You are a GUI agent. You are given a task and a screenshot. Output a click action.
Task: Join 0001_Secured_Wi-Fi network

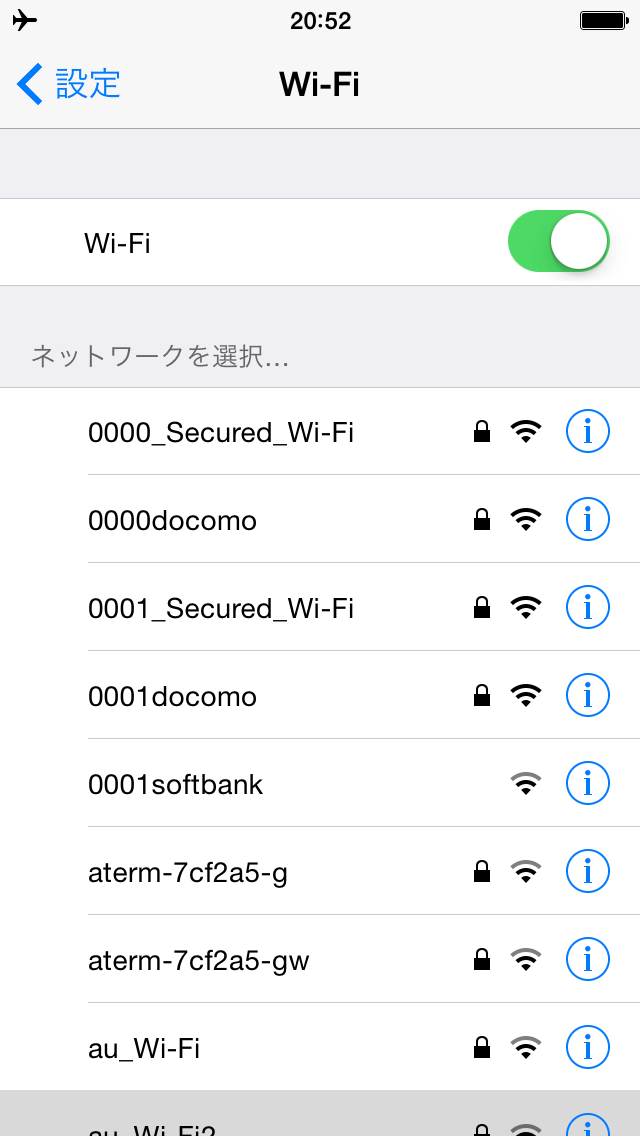pyautogui.click(x=320, y=607)
